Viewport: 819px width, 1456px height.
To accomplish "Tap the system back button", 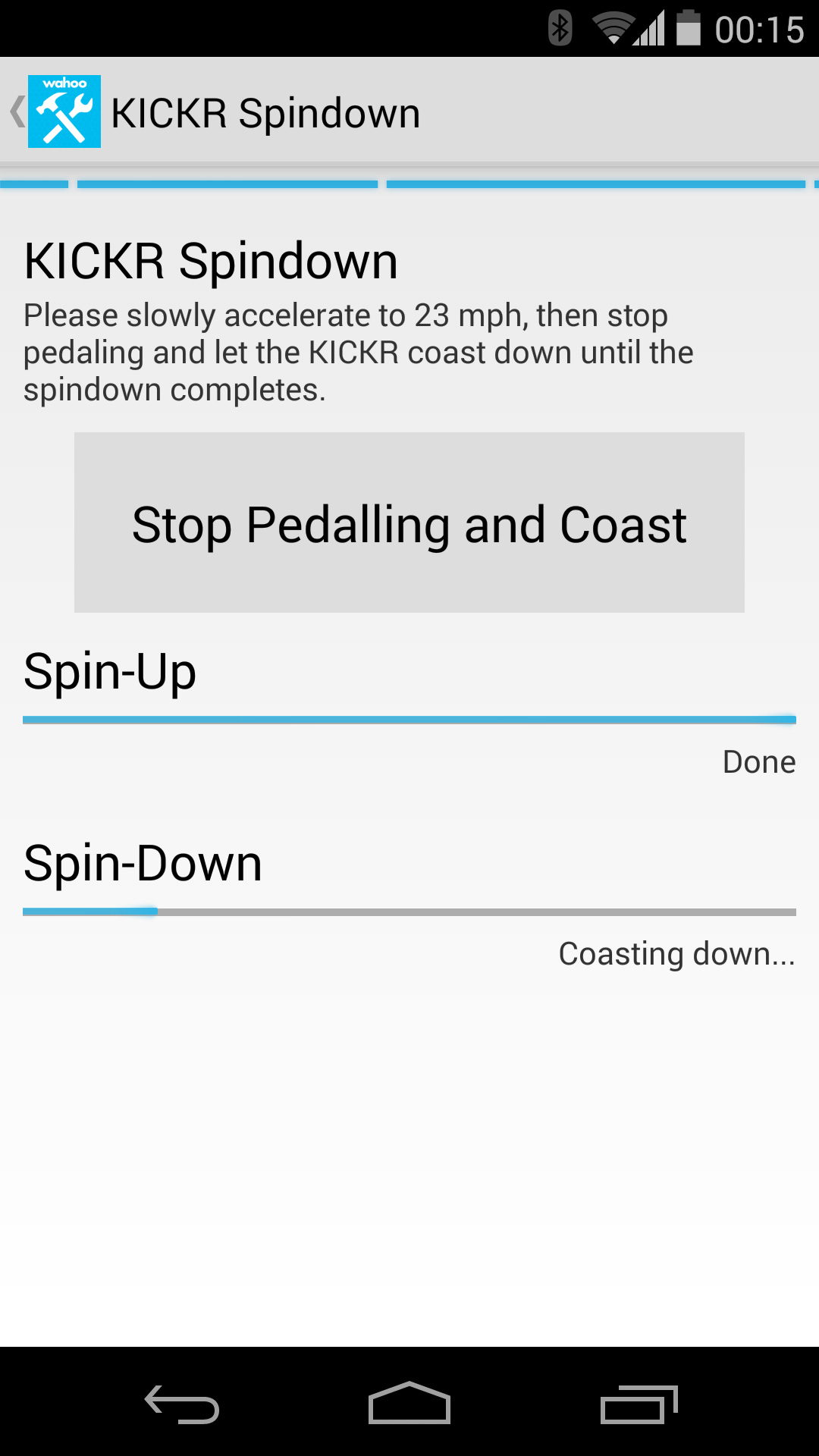I will (182, 1404).
